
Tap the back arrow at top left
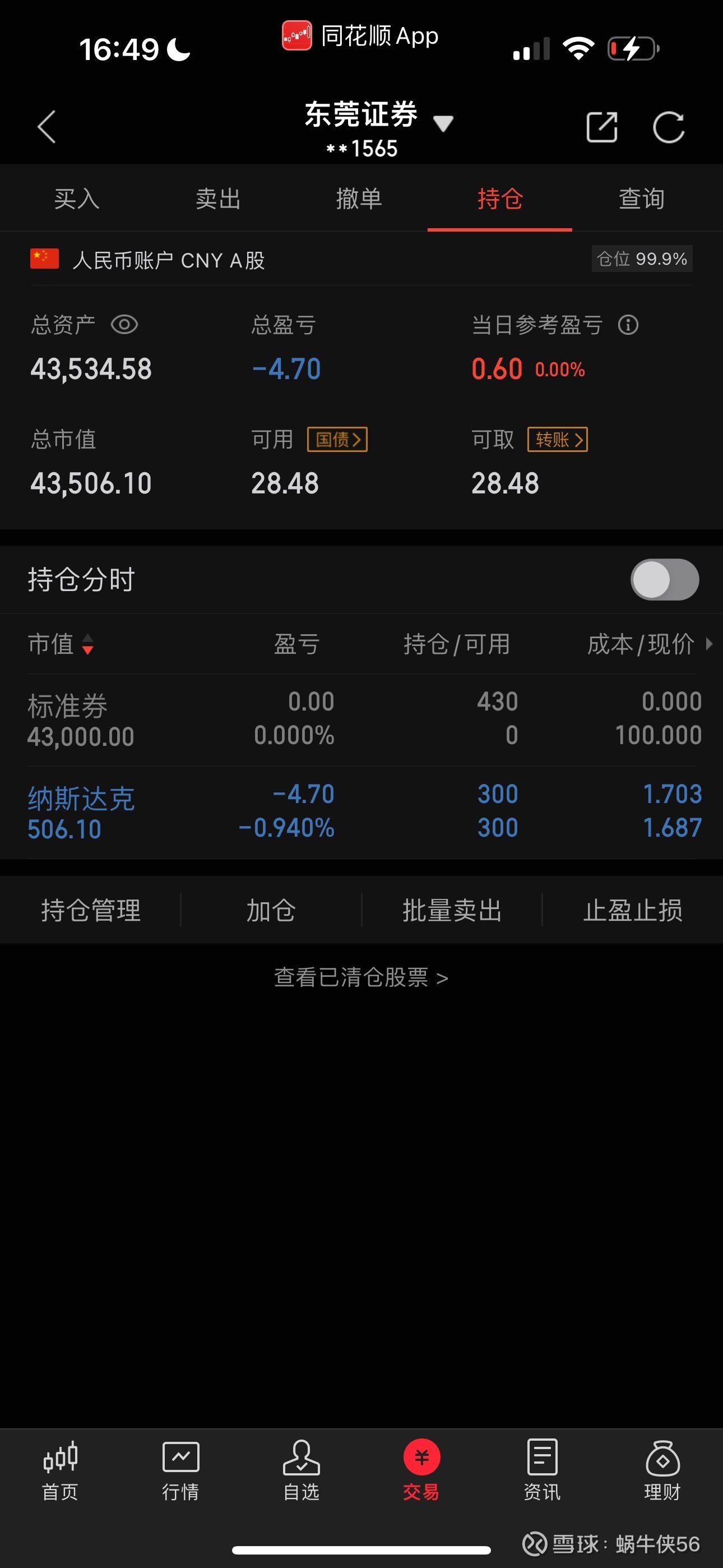(47, 127)
